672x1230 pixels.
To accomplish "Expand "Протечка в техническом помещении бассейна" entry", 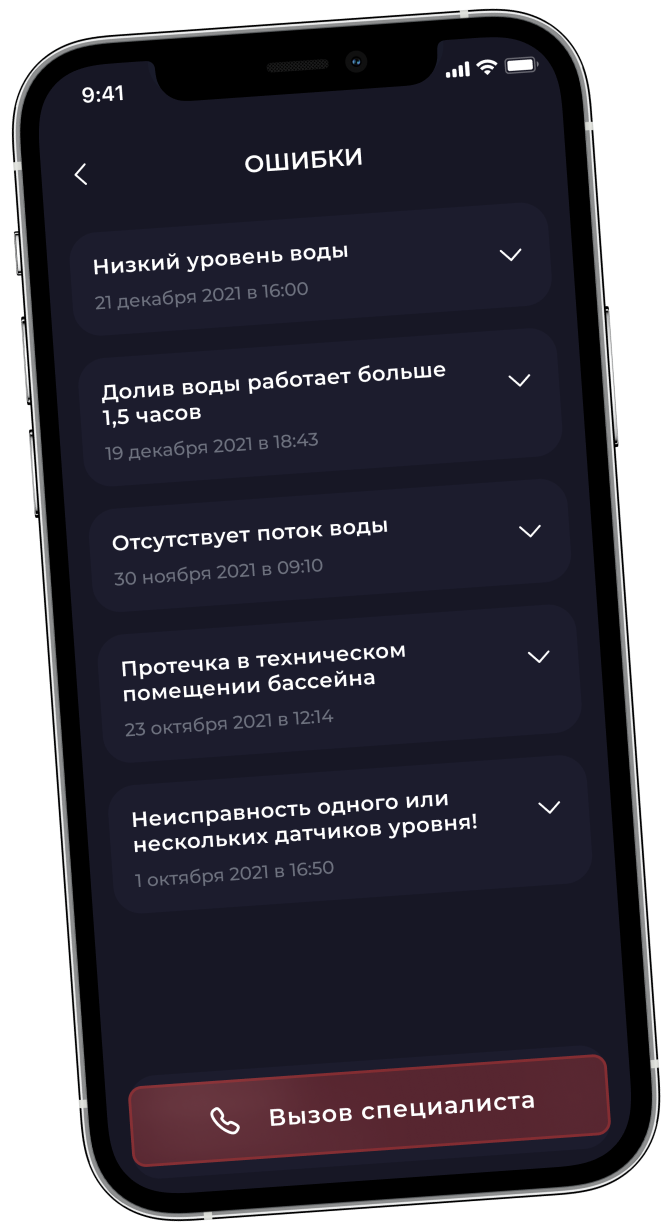I will click(x=538, y=656).
